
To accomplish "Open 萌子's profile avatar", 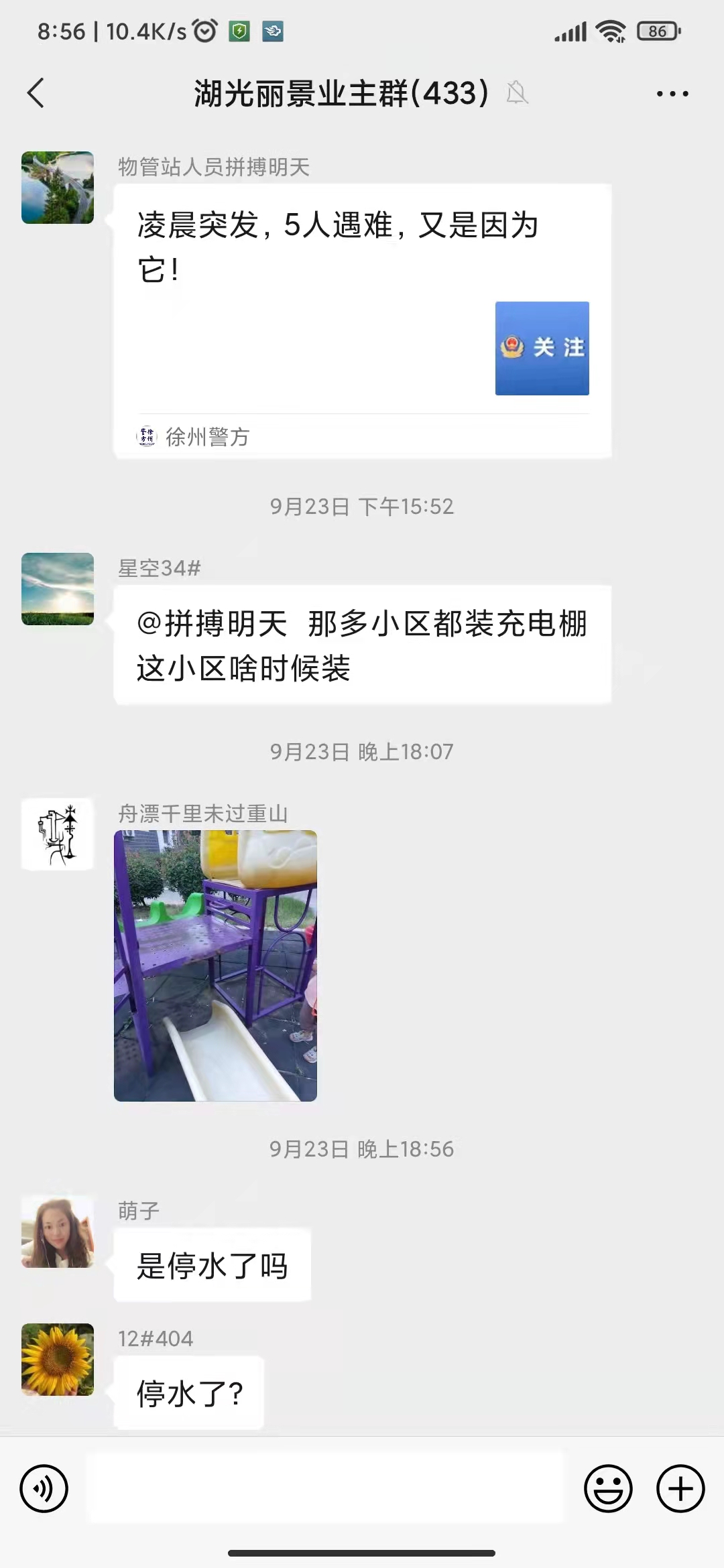I will 58,1232.
